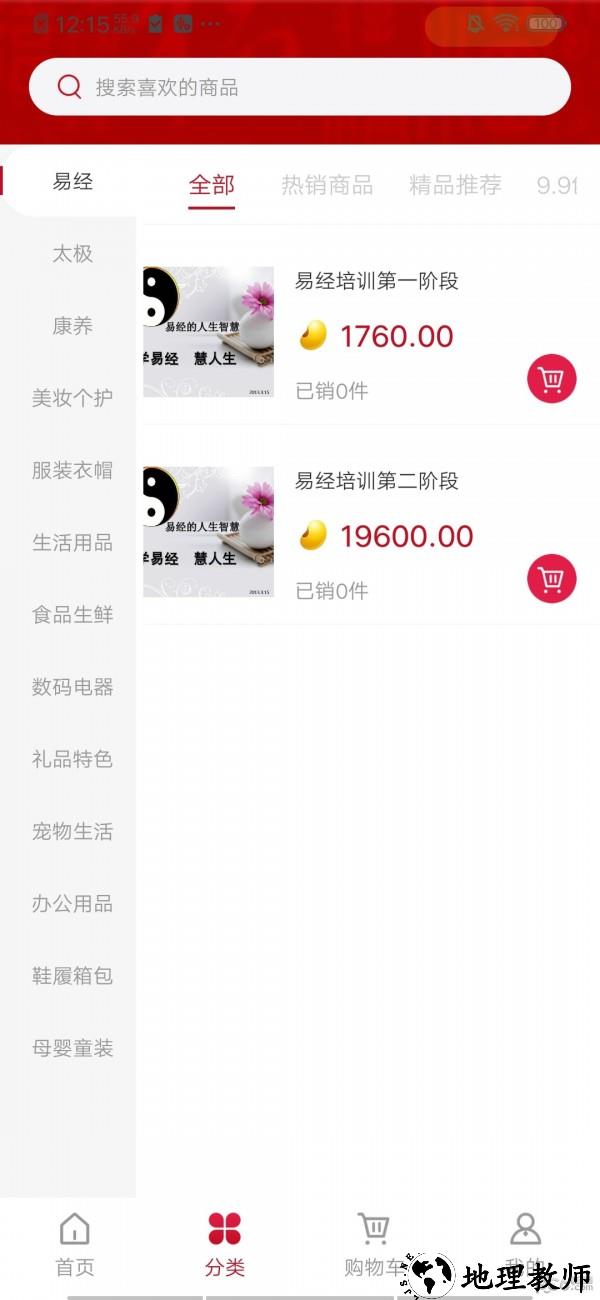Select the 礼品特色 category

pyautogui.click(x=72, y=759)
